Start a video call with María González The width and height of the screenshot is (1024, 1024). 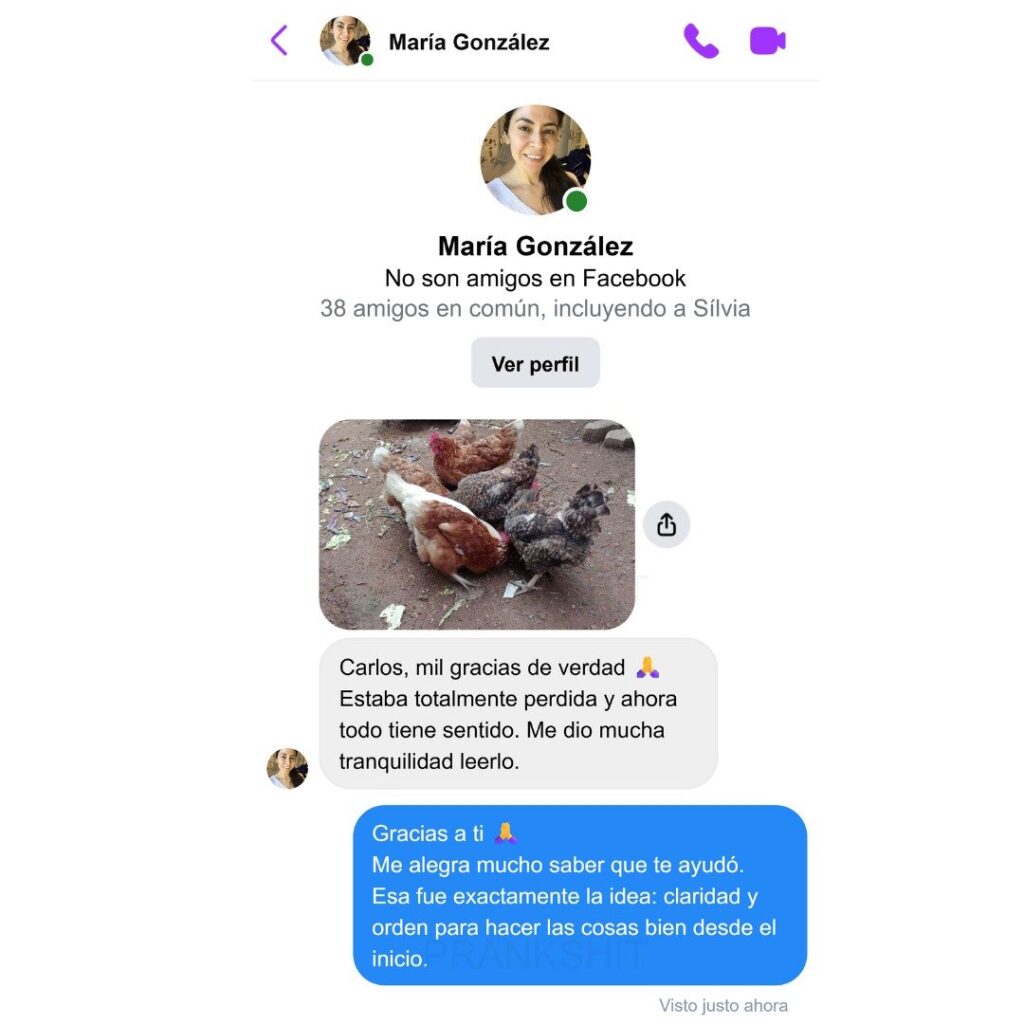click(x=767, y=41)
